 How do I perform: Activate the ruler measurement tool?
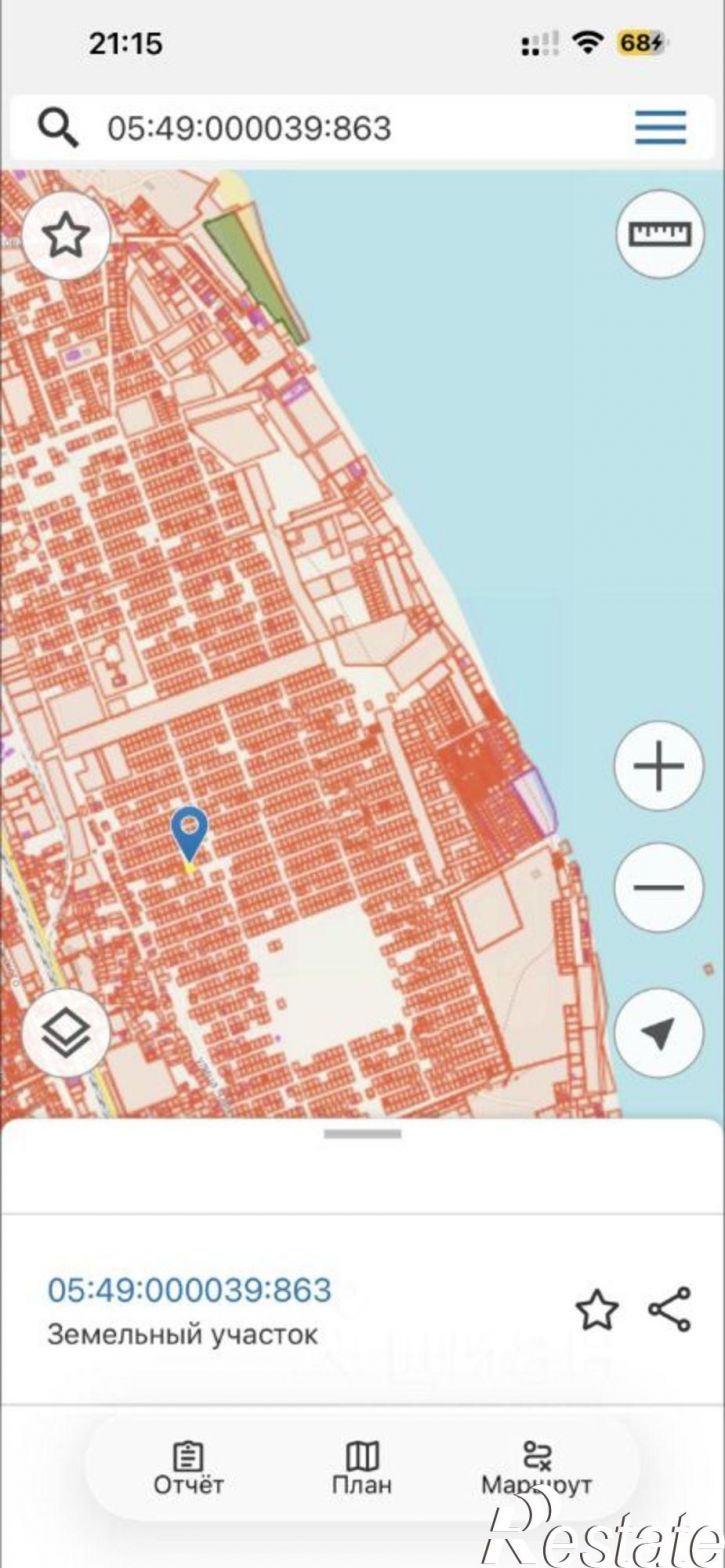coord(659,234)
